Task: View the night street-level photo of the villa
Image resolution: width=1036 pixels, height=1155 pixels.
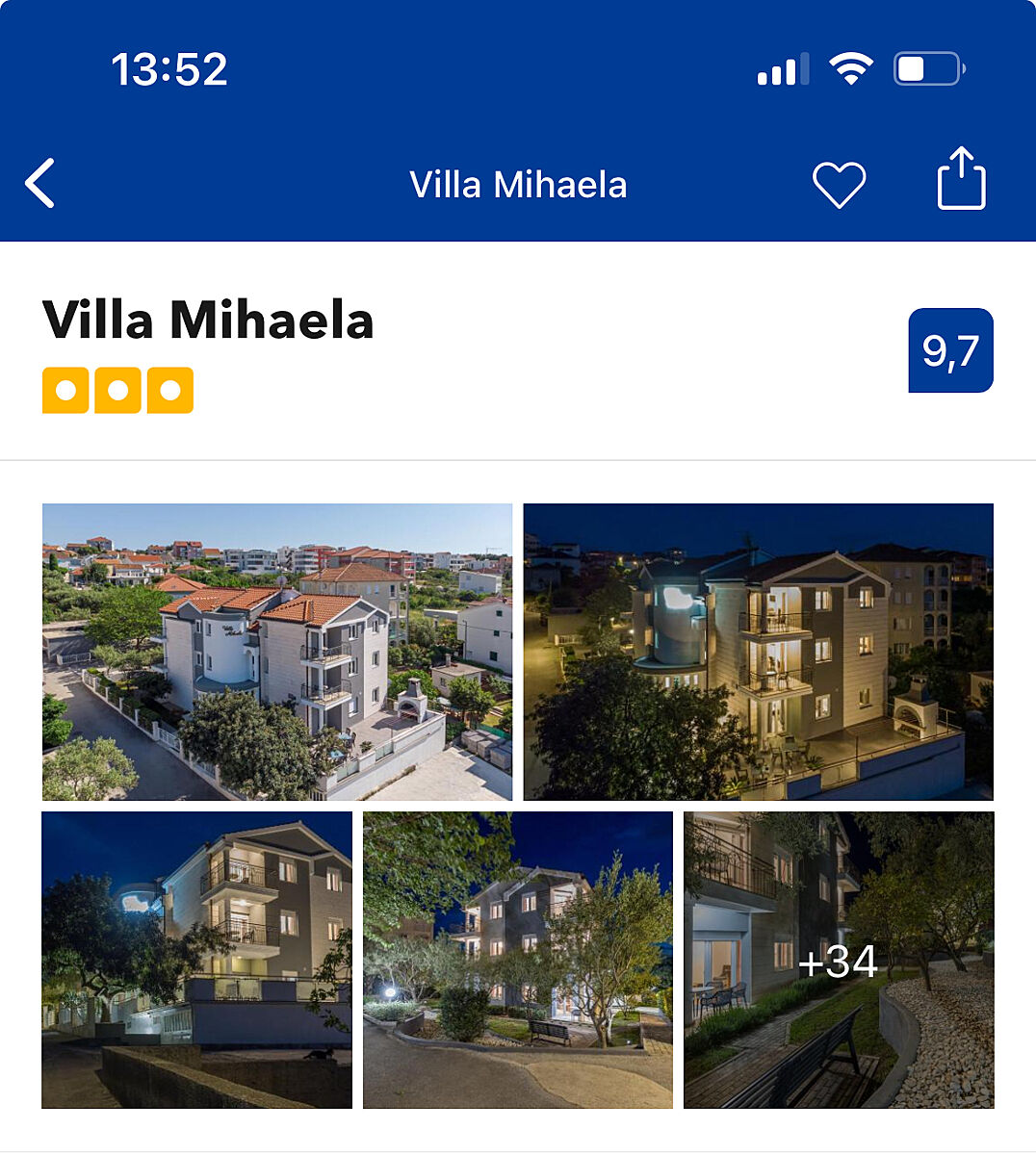Action: (196, 960)
